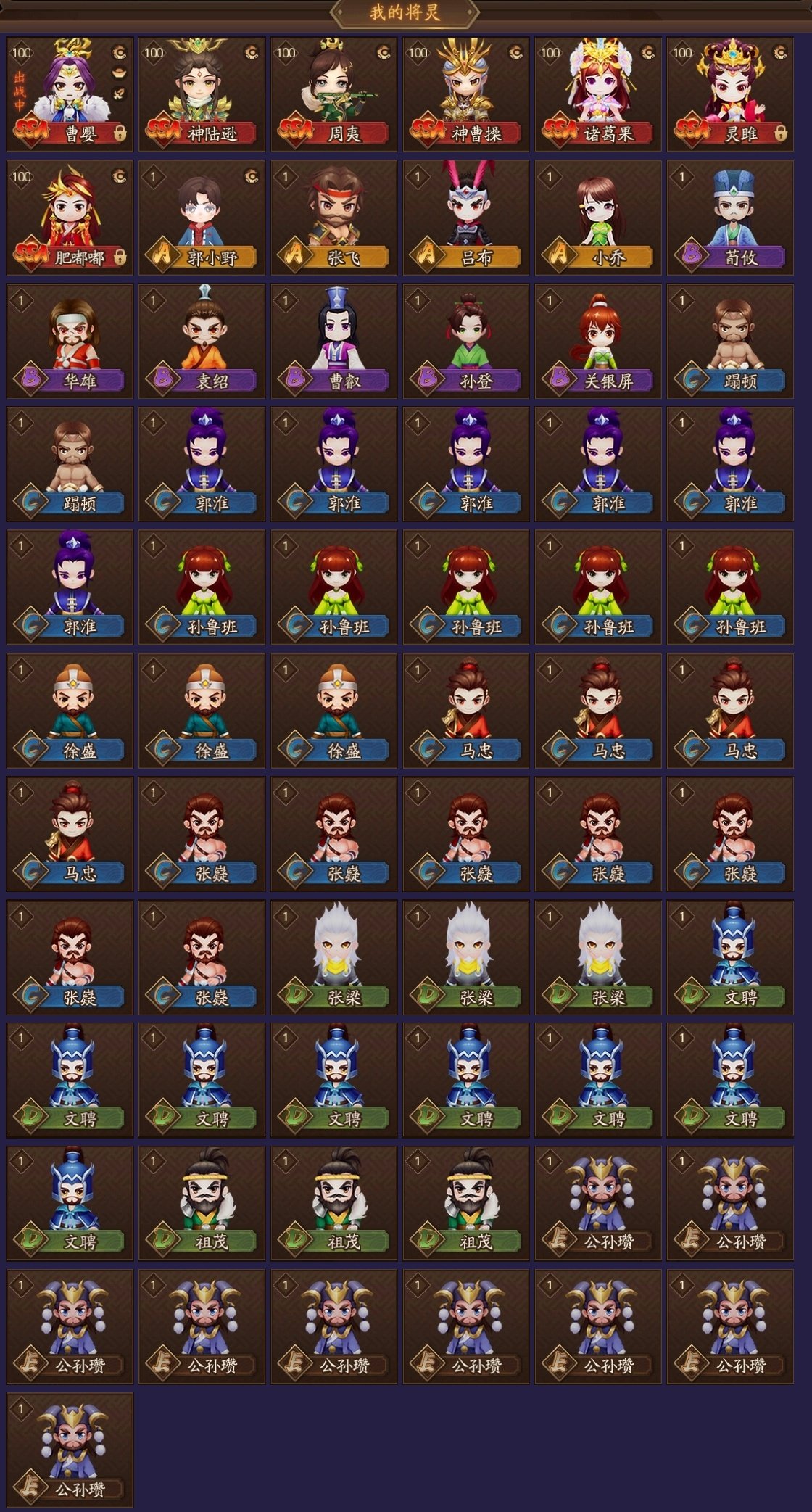Screen dimensions: 812x1512
Task: Select the 曹婴 general card
Action: 70,94
